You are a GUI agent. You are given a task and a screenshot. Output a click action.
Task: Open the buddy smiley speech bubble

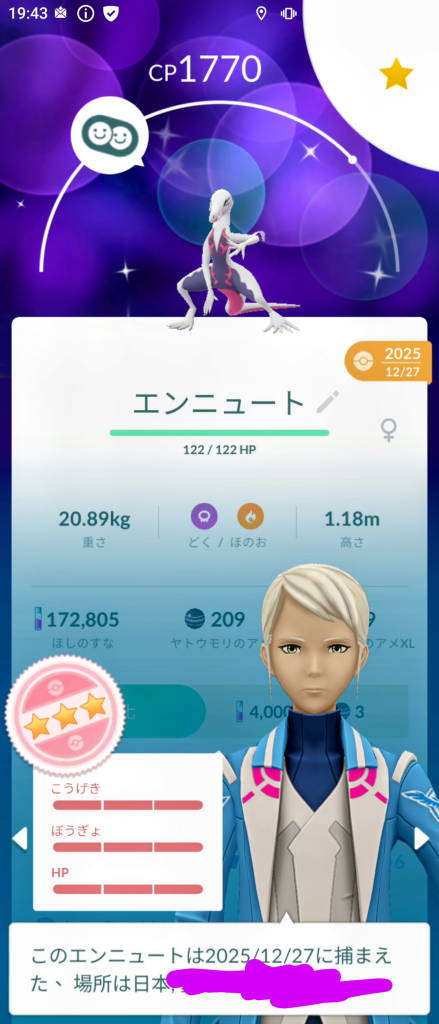[x=109, y=137]
